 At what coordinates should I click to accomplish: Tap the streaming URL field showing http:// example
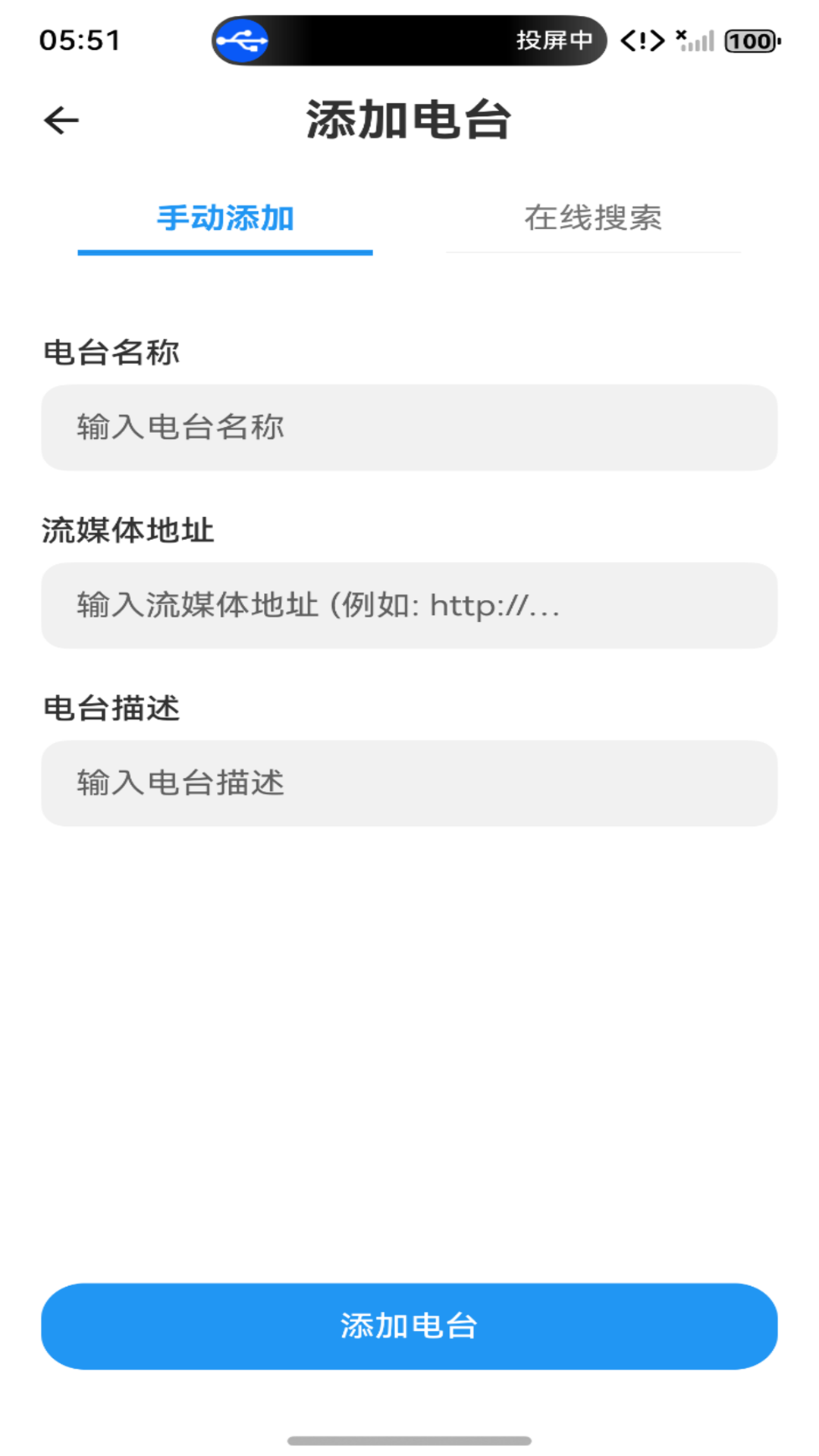point(409,605)
